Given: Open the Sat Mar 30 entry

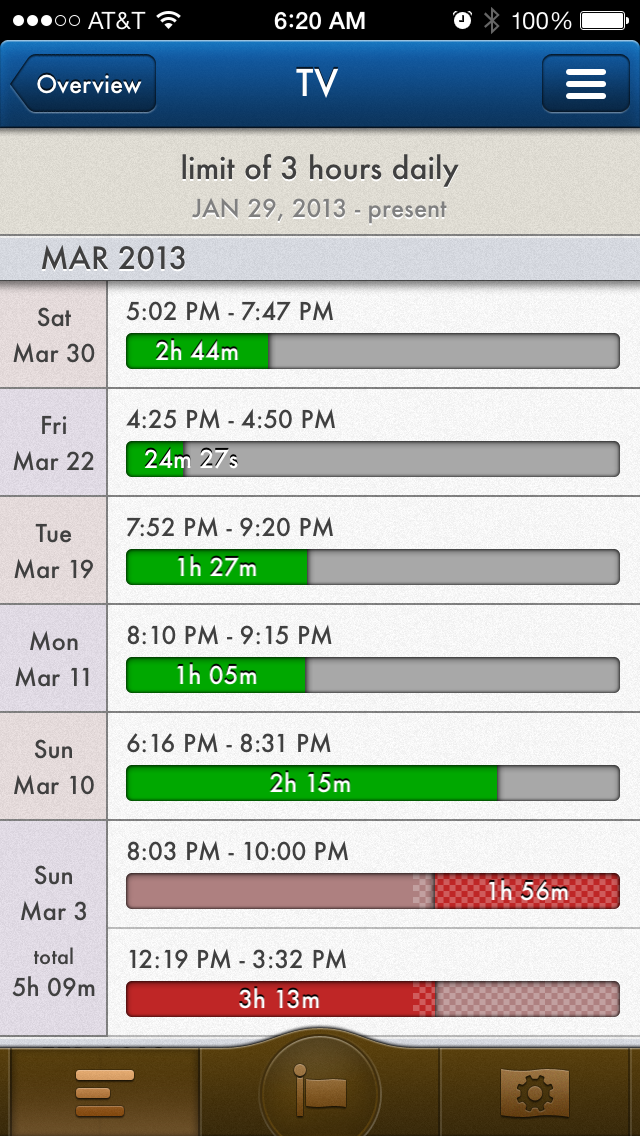Looking at the screenshot, I should (320, 335).
